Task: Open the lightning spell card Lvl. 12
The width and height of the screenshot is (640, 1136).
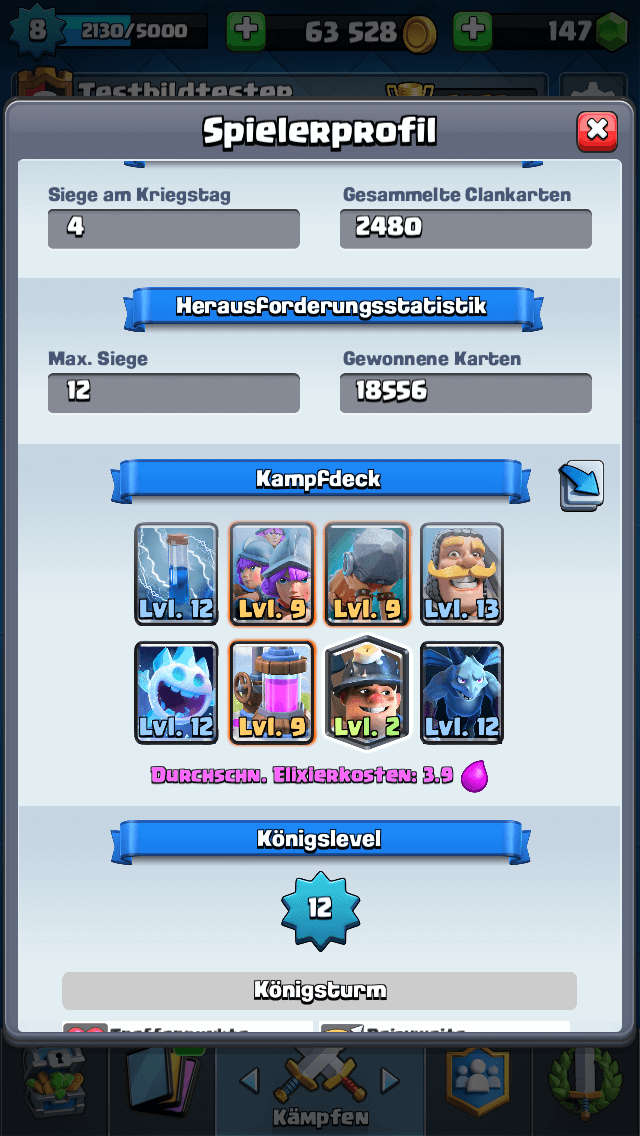Action: 176,573
